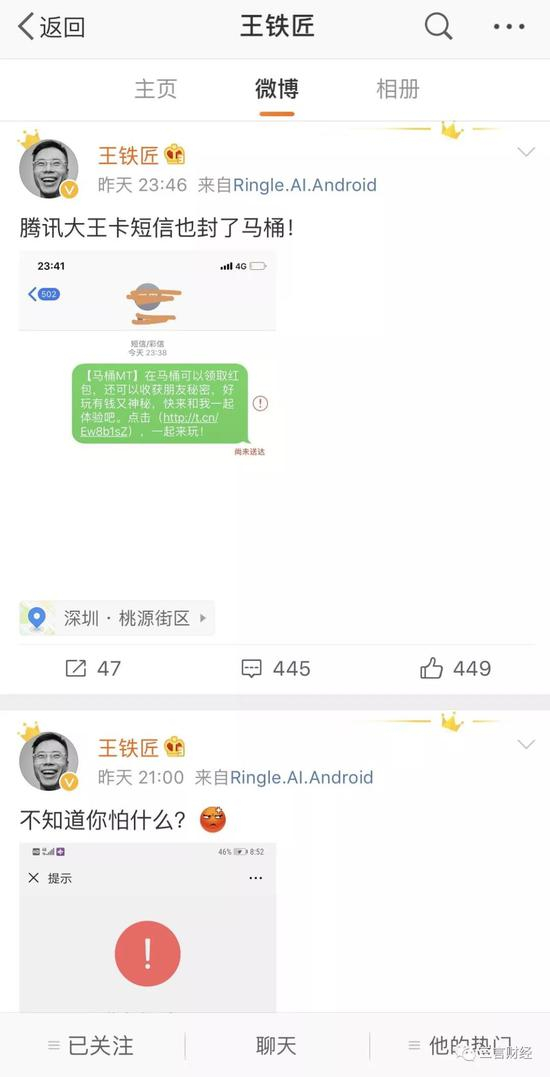Open the warning screenshot in the 21:00 post
The image size is (550, 1077).
(x=148, y=927)
